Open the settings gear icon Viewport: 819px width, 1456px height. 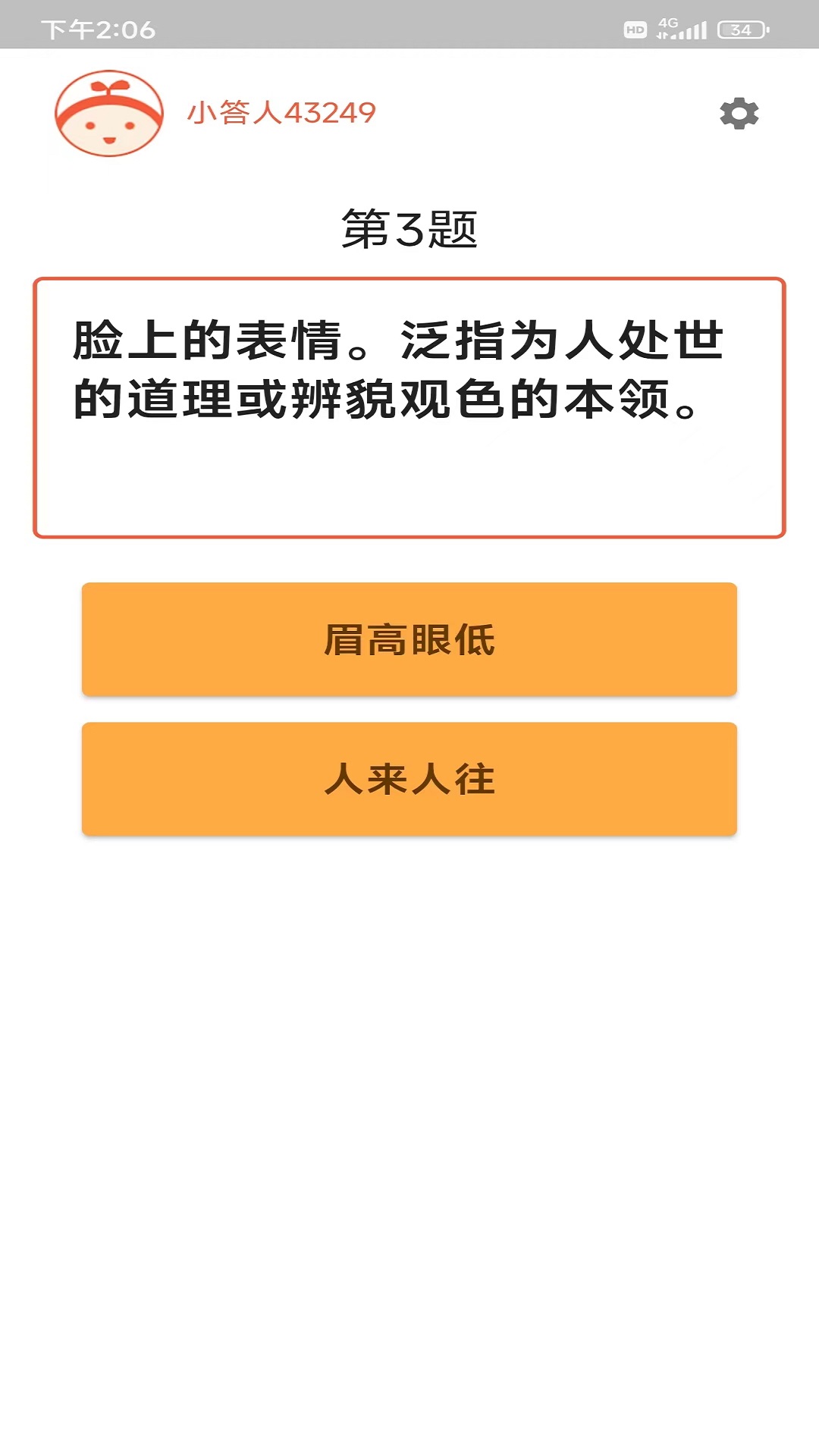(x=739, y=114)
